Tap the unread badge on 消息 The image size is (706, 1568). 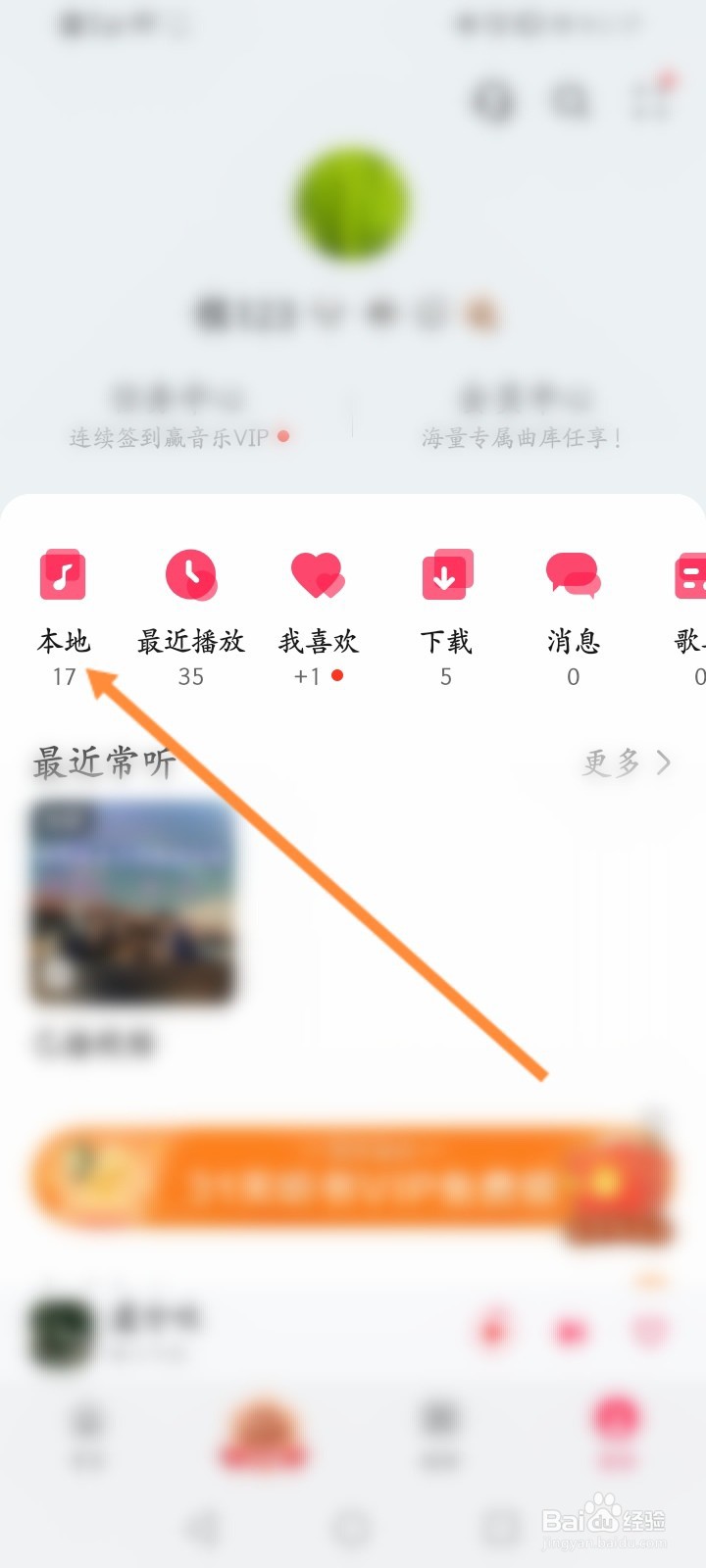tap(573, 676)
